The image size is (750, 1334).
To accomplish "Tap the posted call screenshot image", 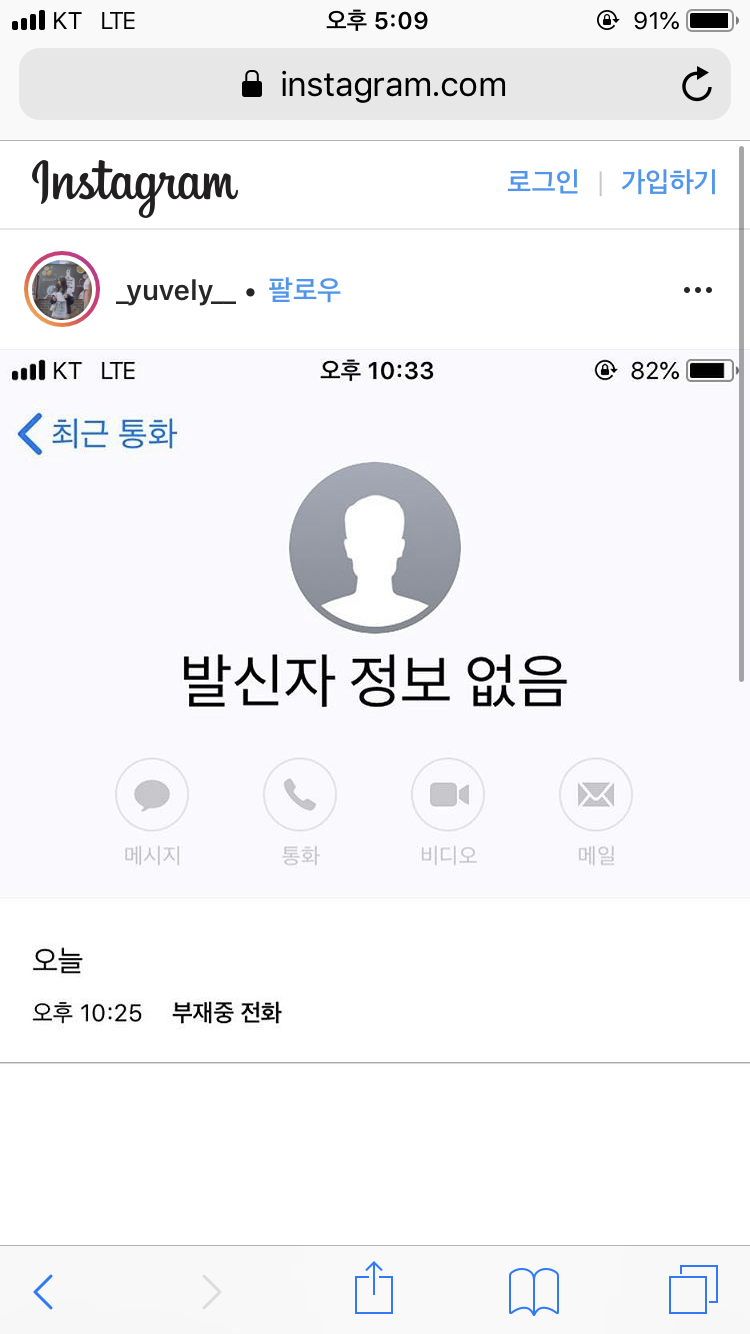I will [375, 706].
